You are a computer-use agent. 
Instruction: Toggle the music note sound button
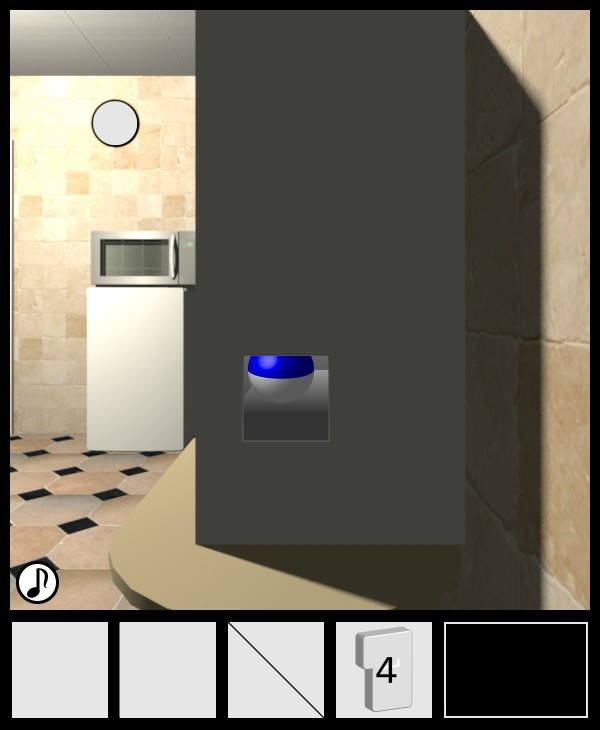pyautogui.click(x=37, y=582)
